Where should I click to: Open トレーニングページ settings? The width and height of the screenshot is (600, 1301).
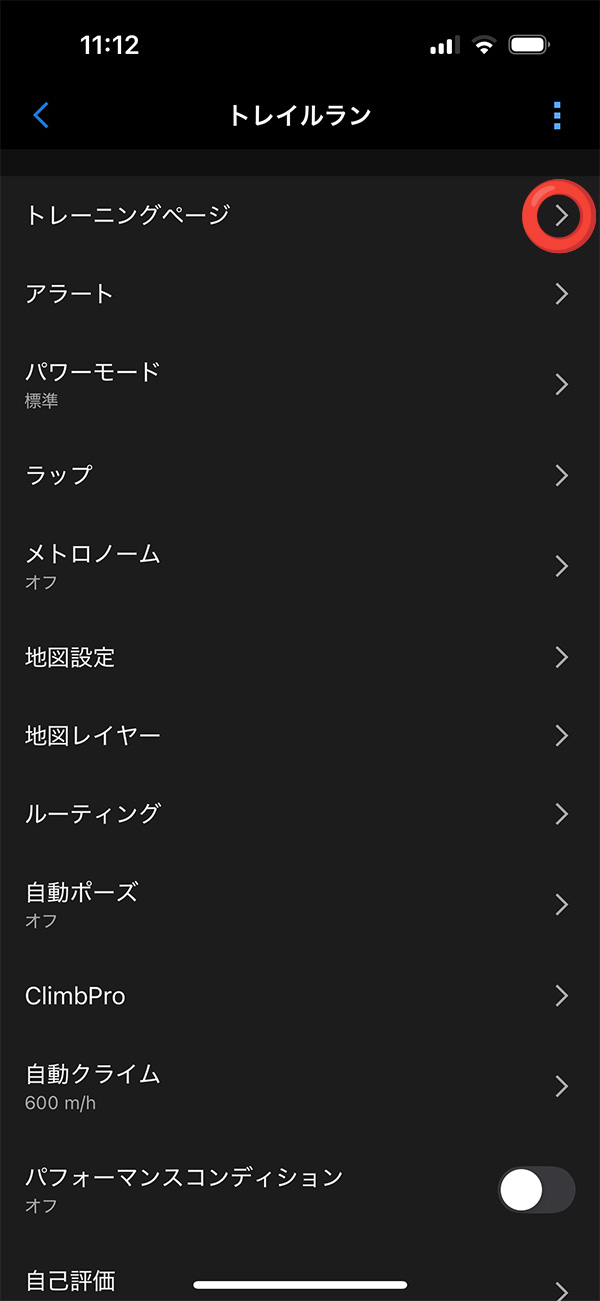(x=300, y=215)
